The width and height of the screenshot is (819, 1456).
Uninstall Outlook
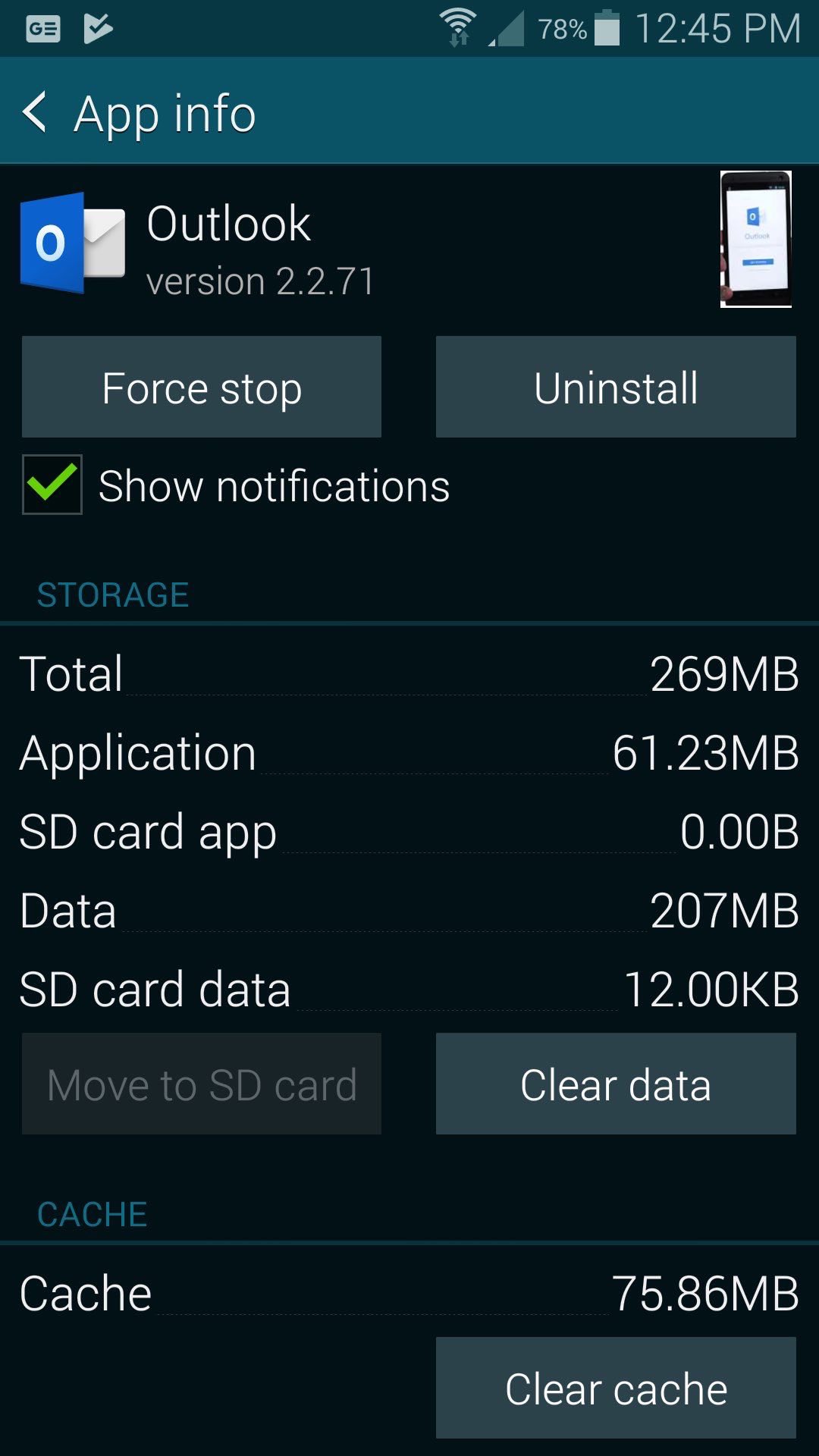[x=616, y=387]
